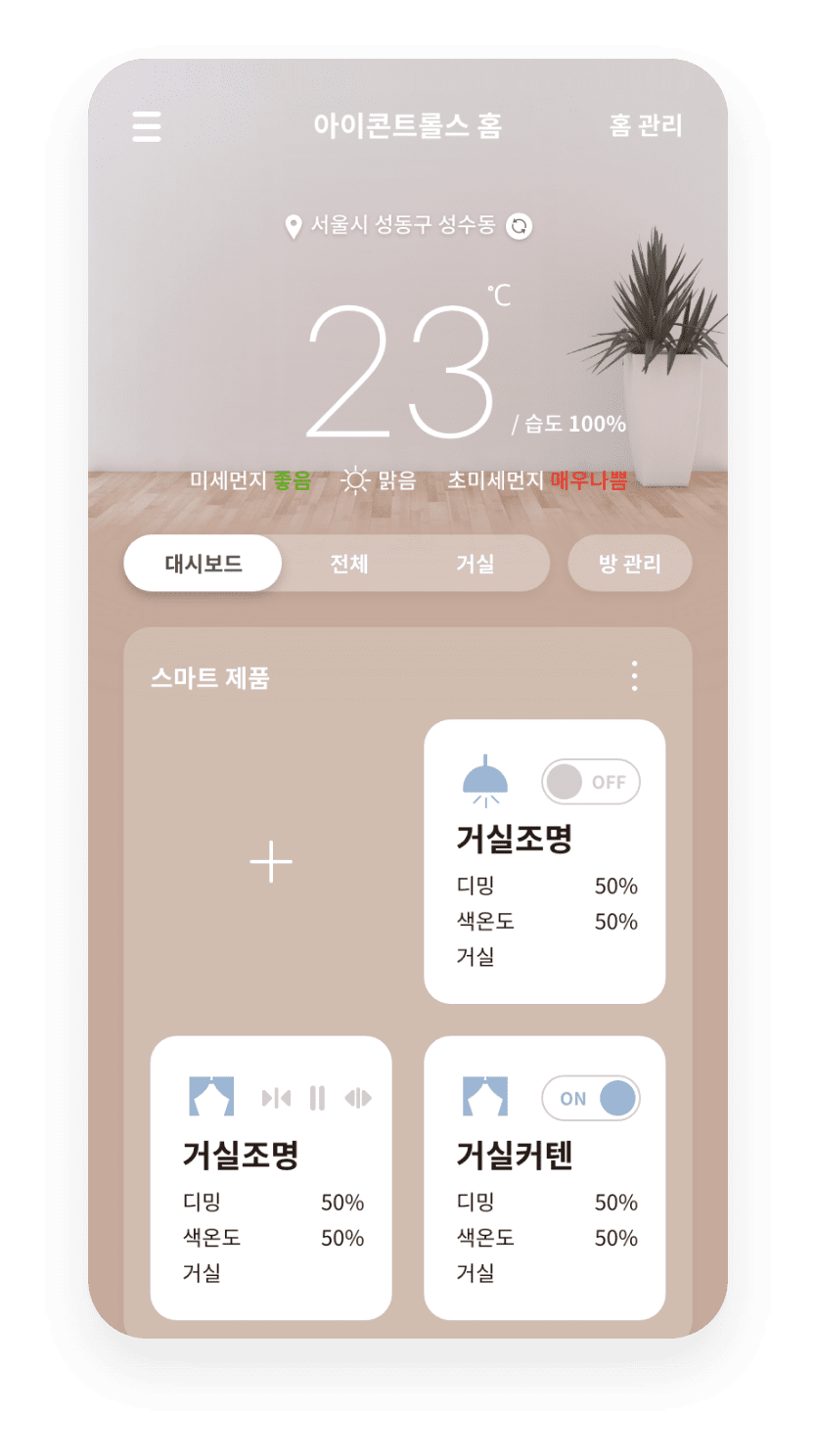
Task: Switch to the 전체 tab
Action: (348, 564)
